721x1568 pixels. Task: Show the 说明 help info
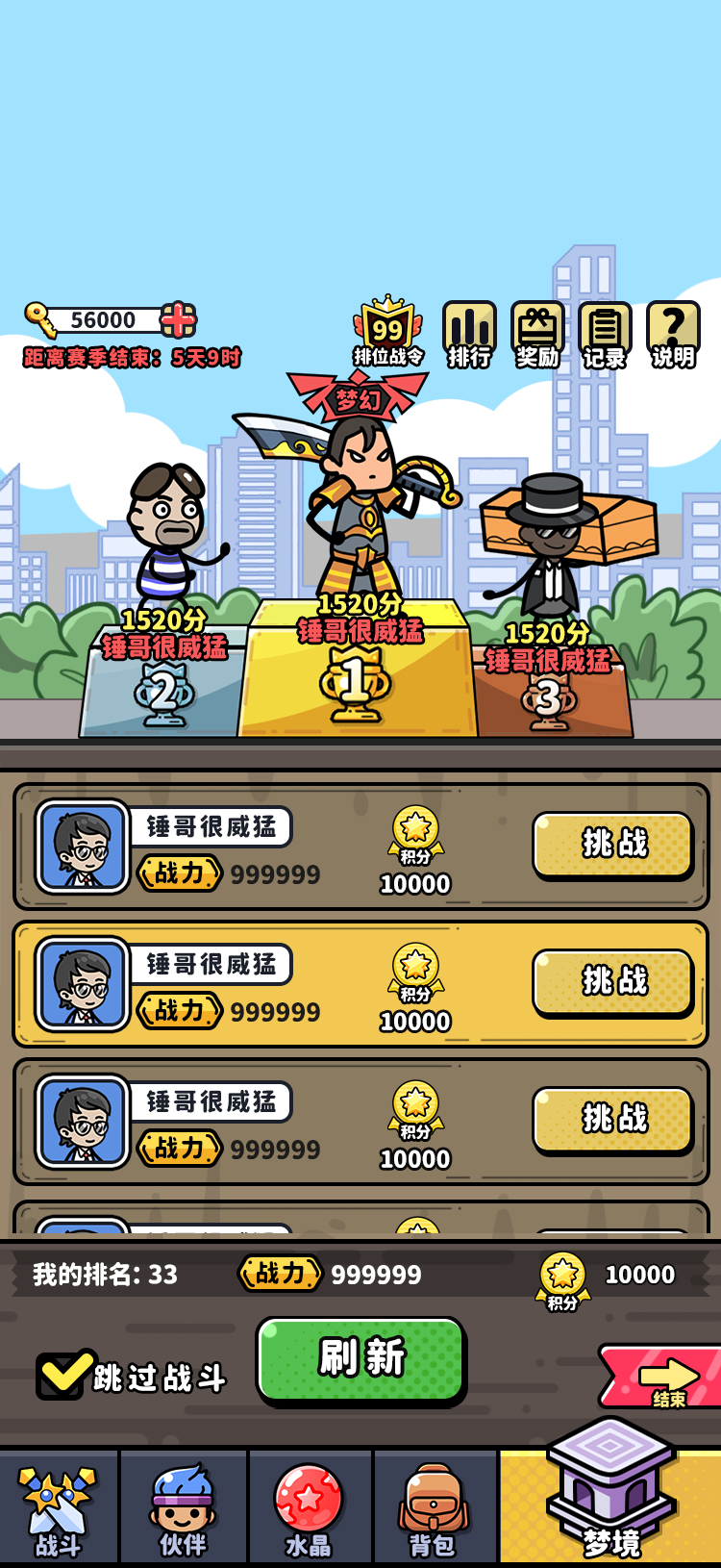[673, 334]
